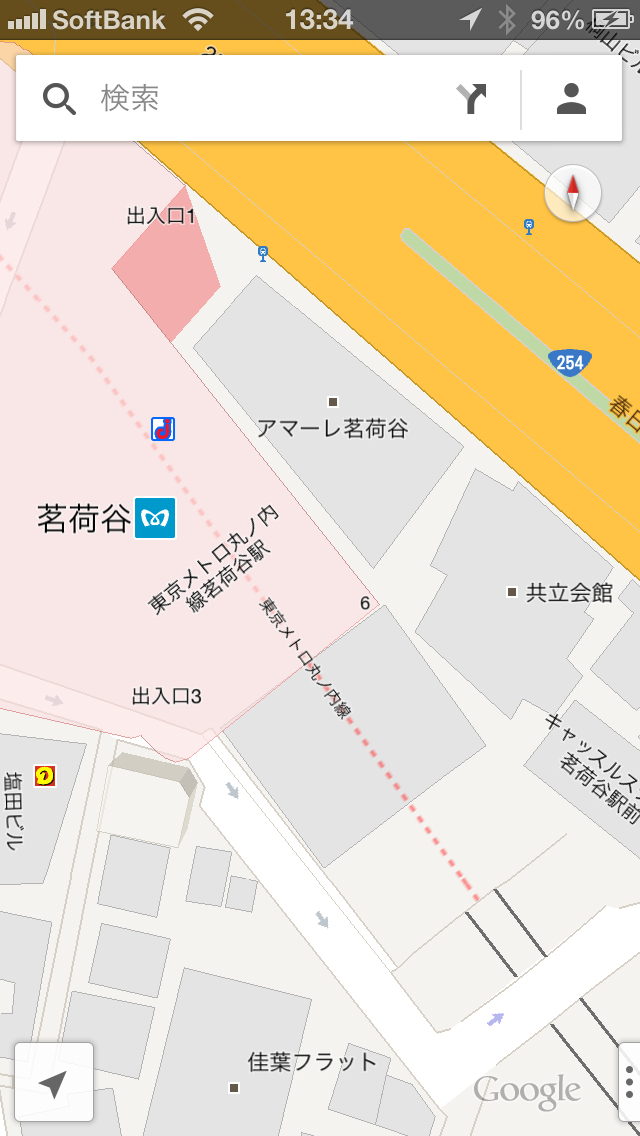
Task: Select the 共立会館 place marker
Action: [512, 593]
